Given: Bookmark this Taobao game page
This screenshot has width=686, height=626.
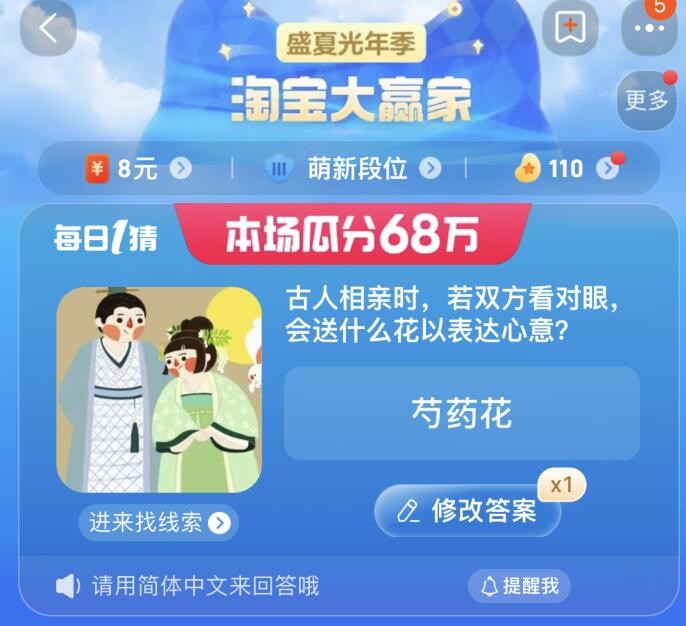Looking at the screenshot, I should coord(570,28).
